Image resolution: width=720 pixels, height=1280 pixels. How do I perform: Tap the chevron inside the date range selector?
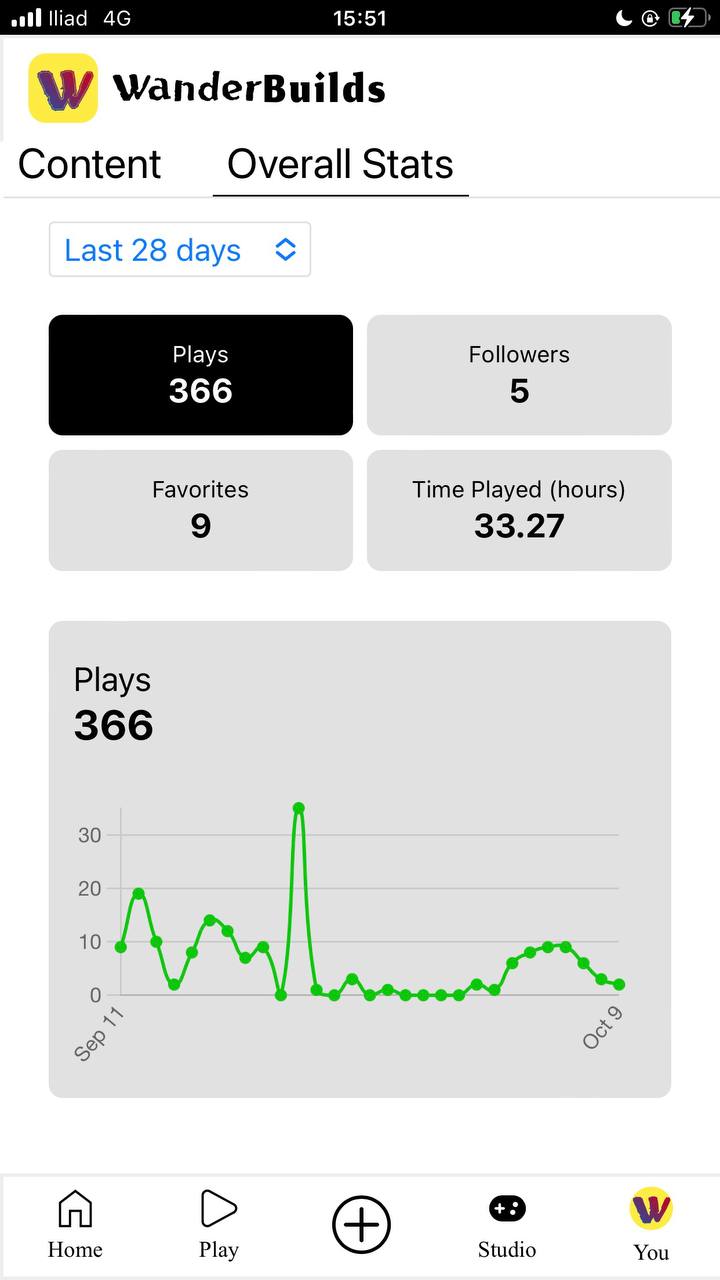(286, 249)
